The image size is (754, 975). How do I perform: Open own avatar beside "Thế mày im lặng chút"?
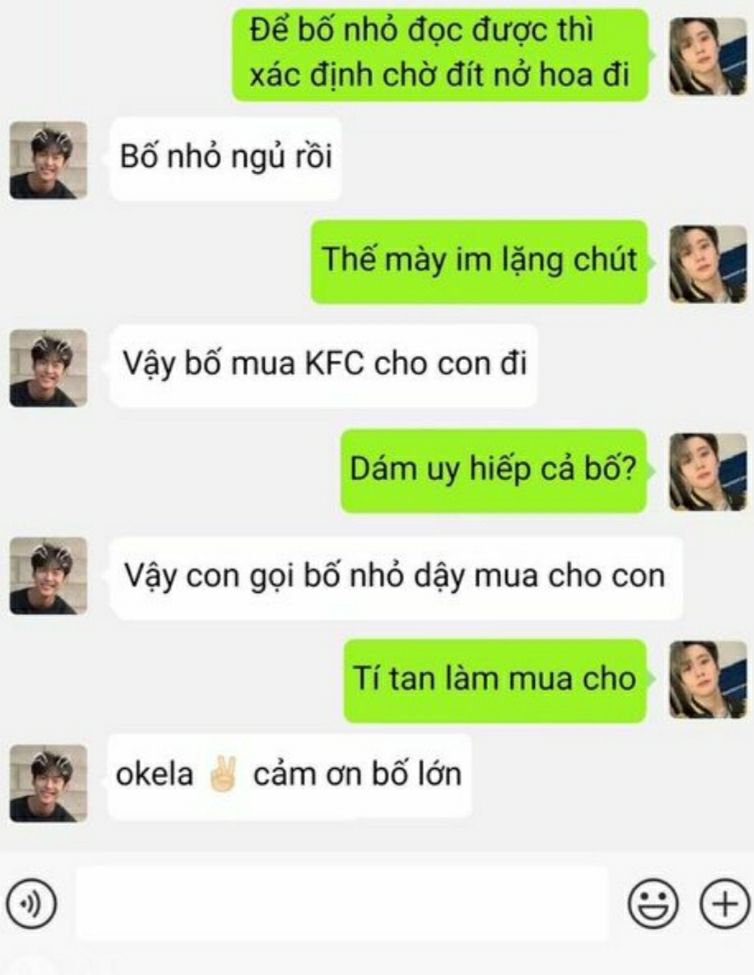(707, 263)
